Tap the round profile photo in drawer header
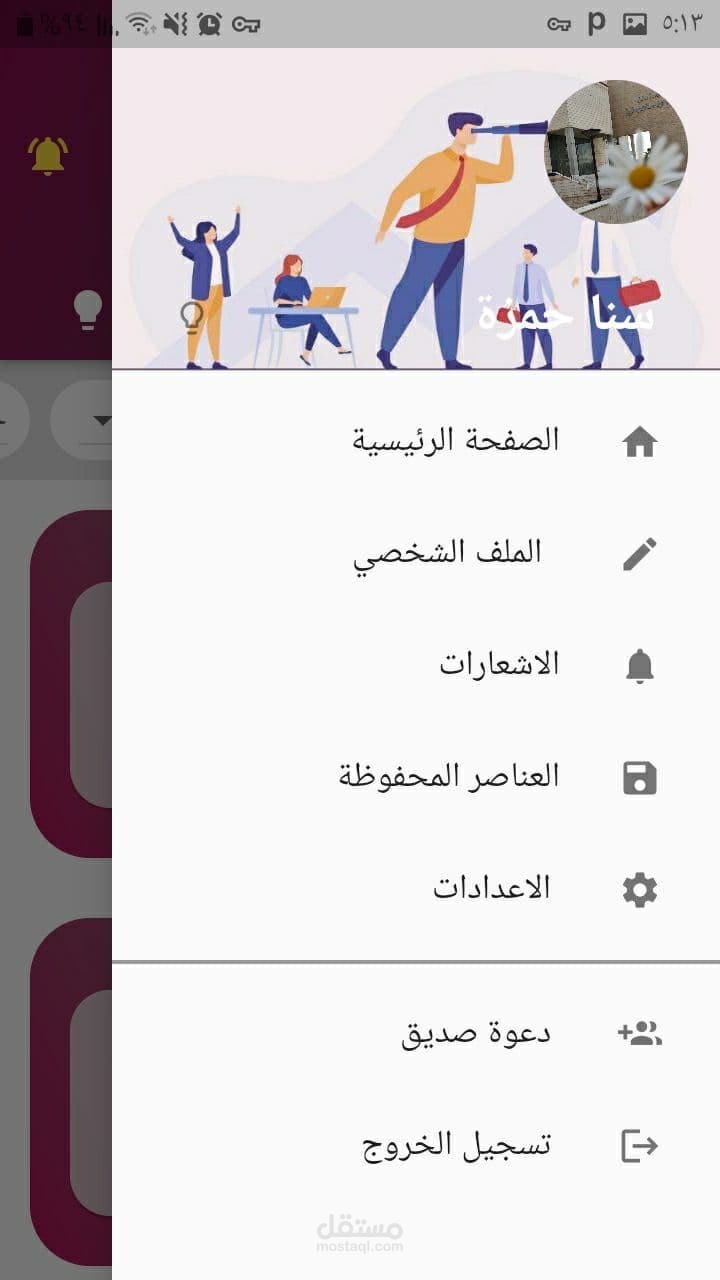The image size is (720, 1280). point(616,151)
